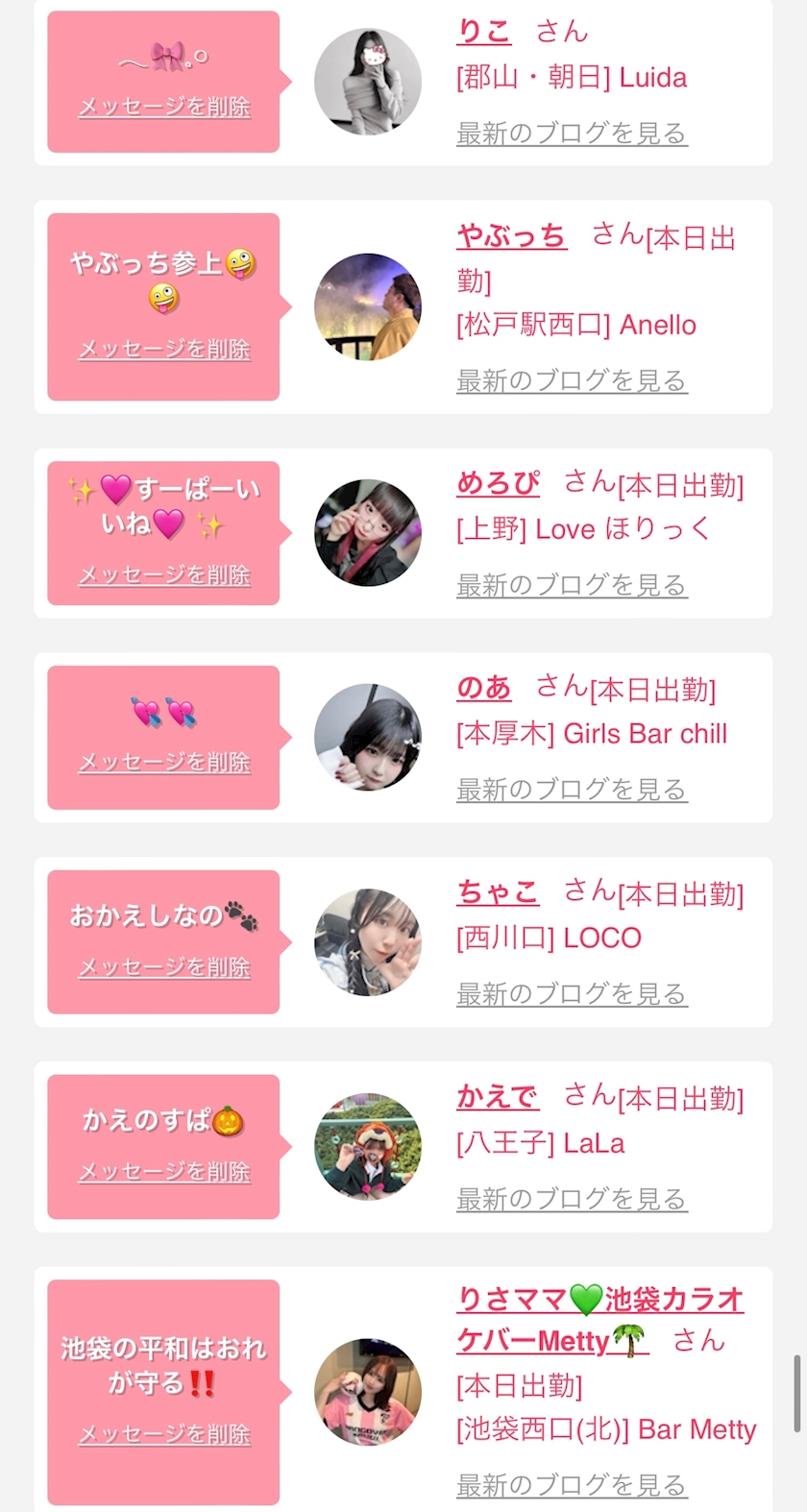Screen dimensions: 807x1512
Task: Open のあ's profile name link
Action: pyautogui.click(x=483, y=688)
